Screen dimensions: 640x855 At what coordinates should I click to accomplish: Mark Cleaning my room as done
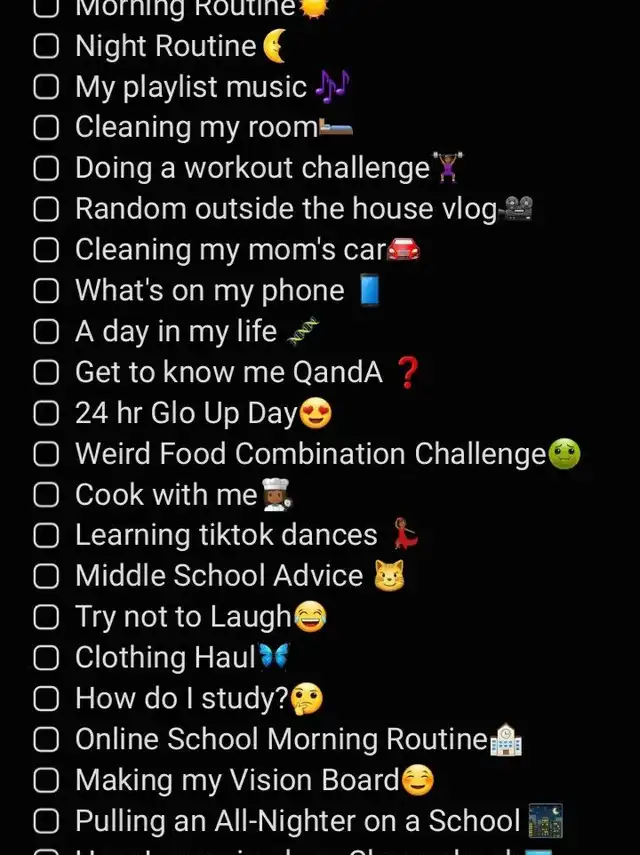coord(46,128)
